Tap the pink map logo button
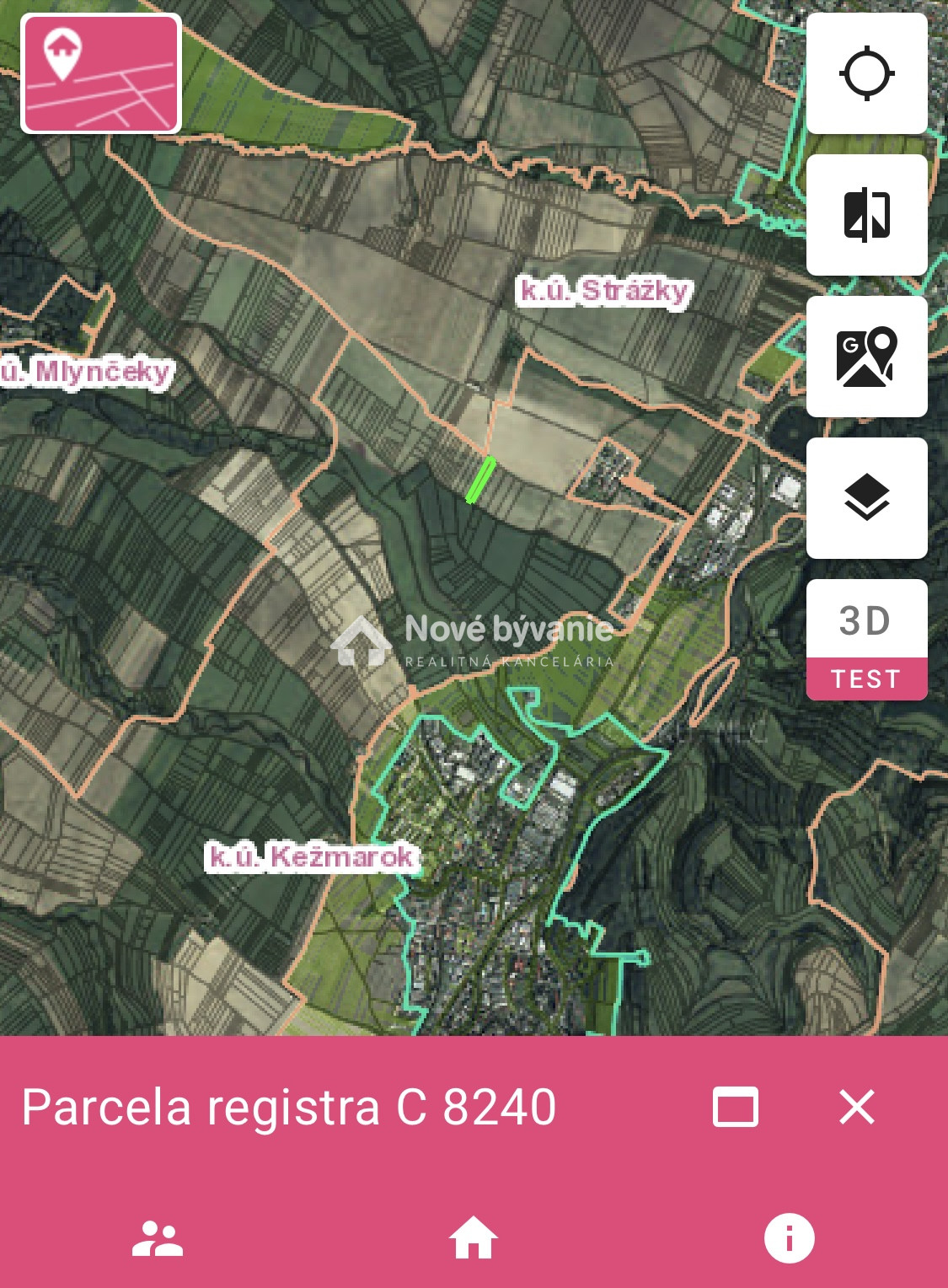This screenshot has height=1288, width=948. coord(101,73)
